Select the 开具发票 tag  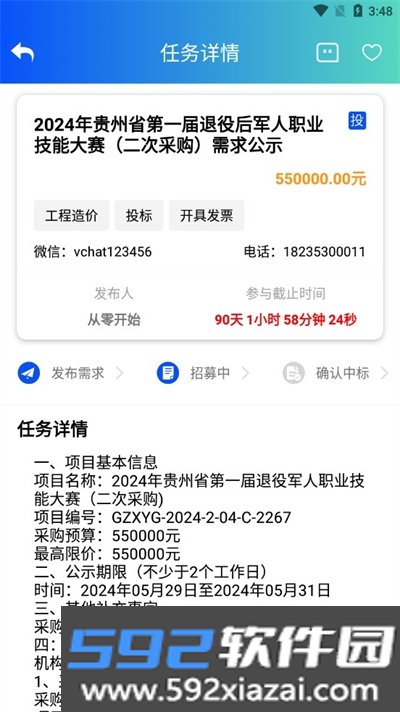pos(207,216)
